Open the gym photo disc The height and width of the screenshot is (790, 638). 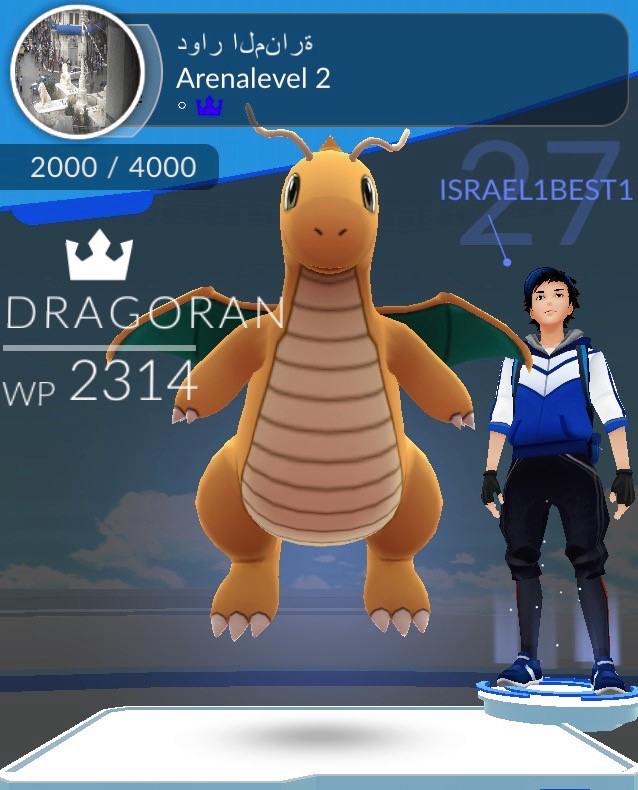(77, 72)
